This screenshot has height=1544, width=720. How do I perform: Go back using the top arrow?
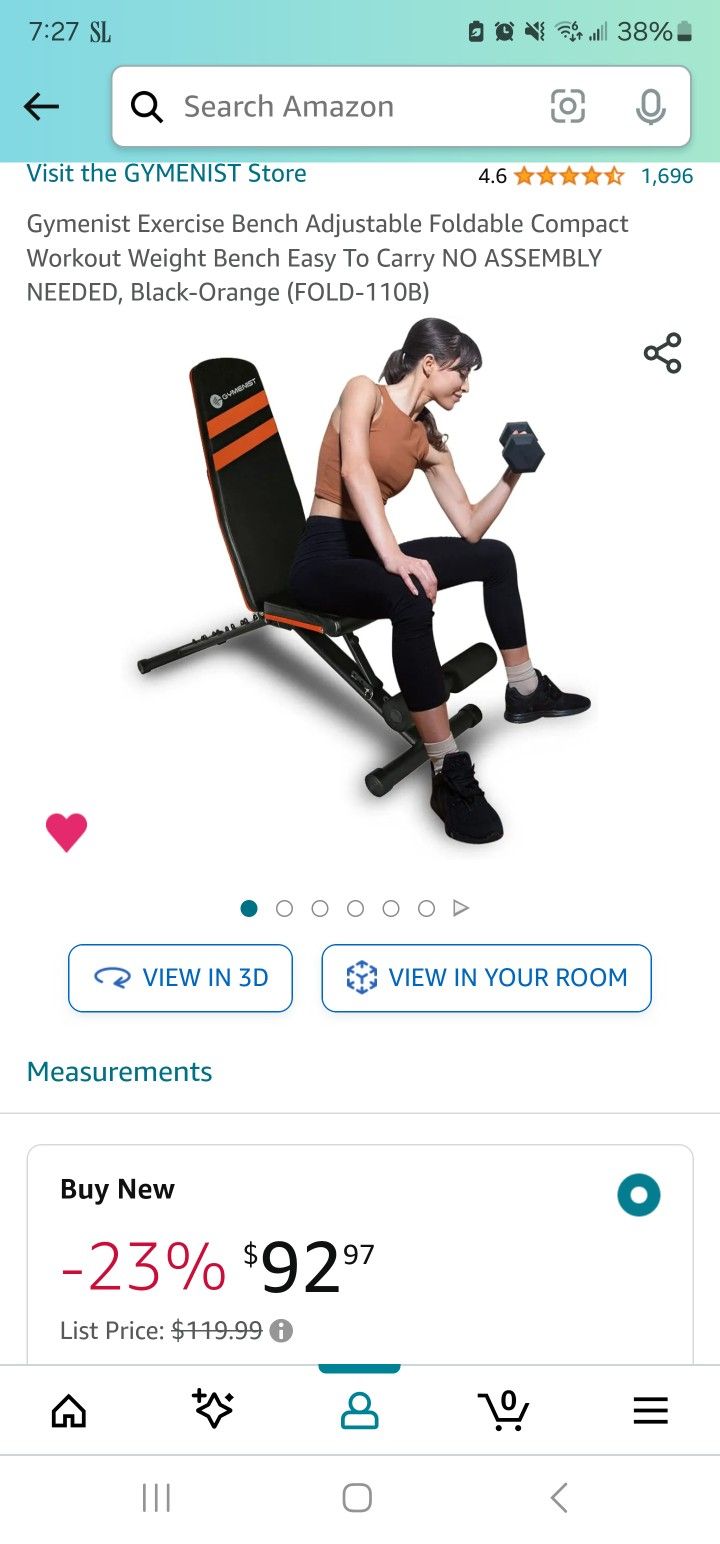pyautogui.click(x=41, y=106)
